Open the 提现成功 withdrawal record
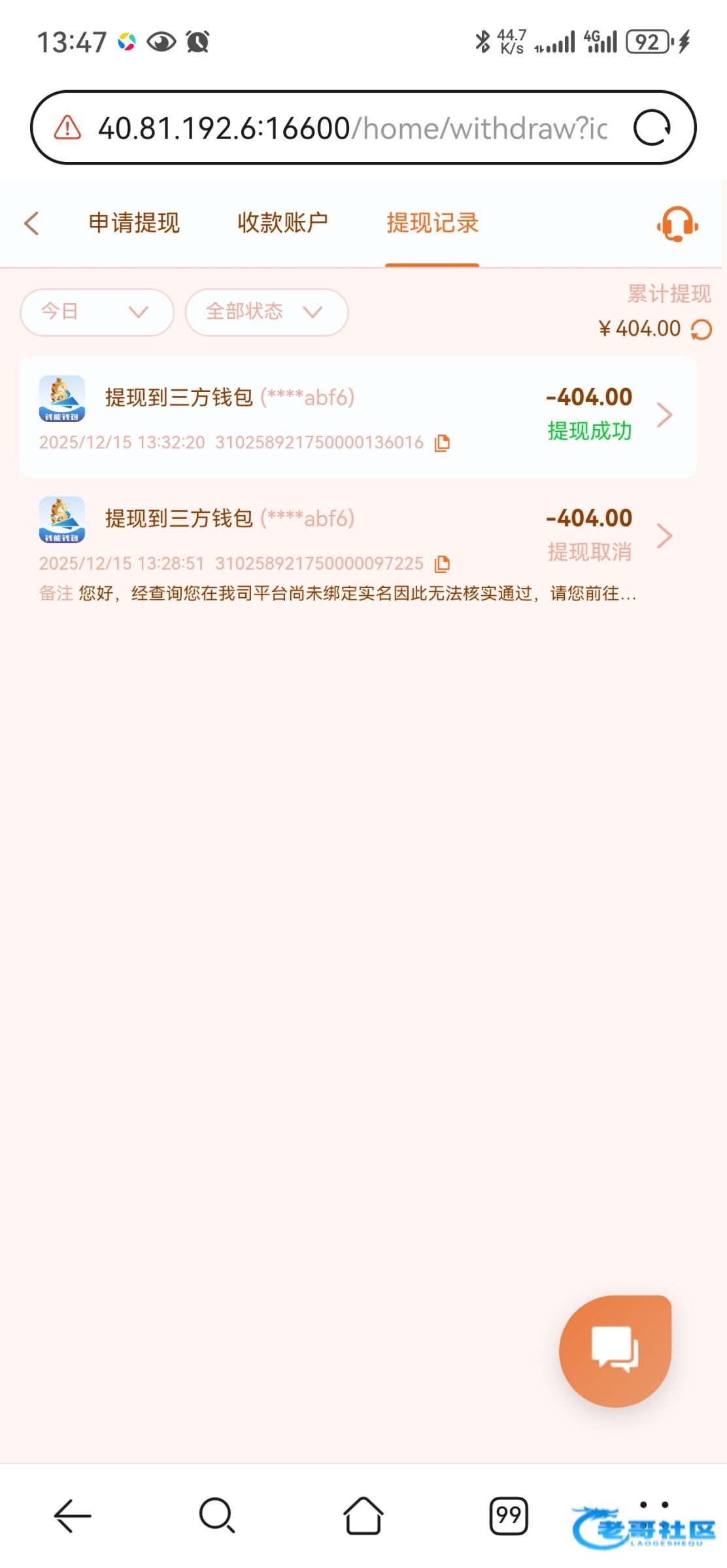727x1568 pixels. point(664,415)
